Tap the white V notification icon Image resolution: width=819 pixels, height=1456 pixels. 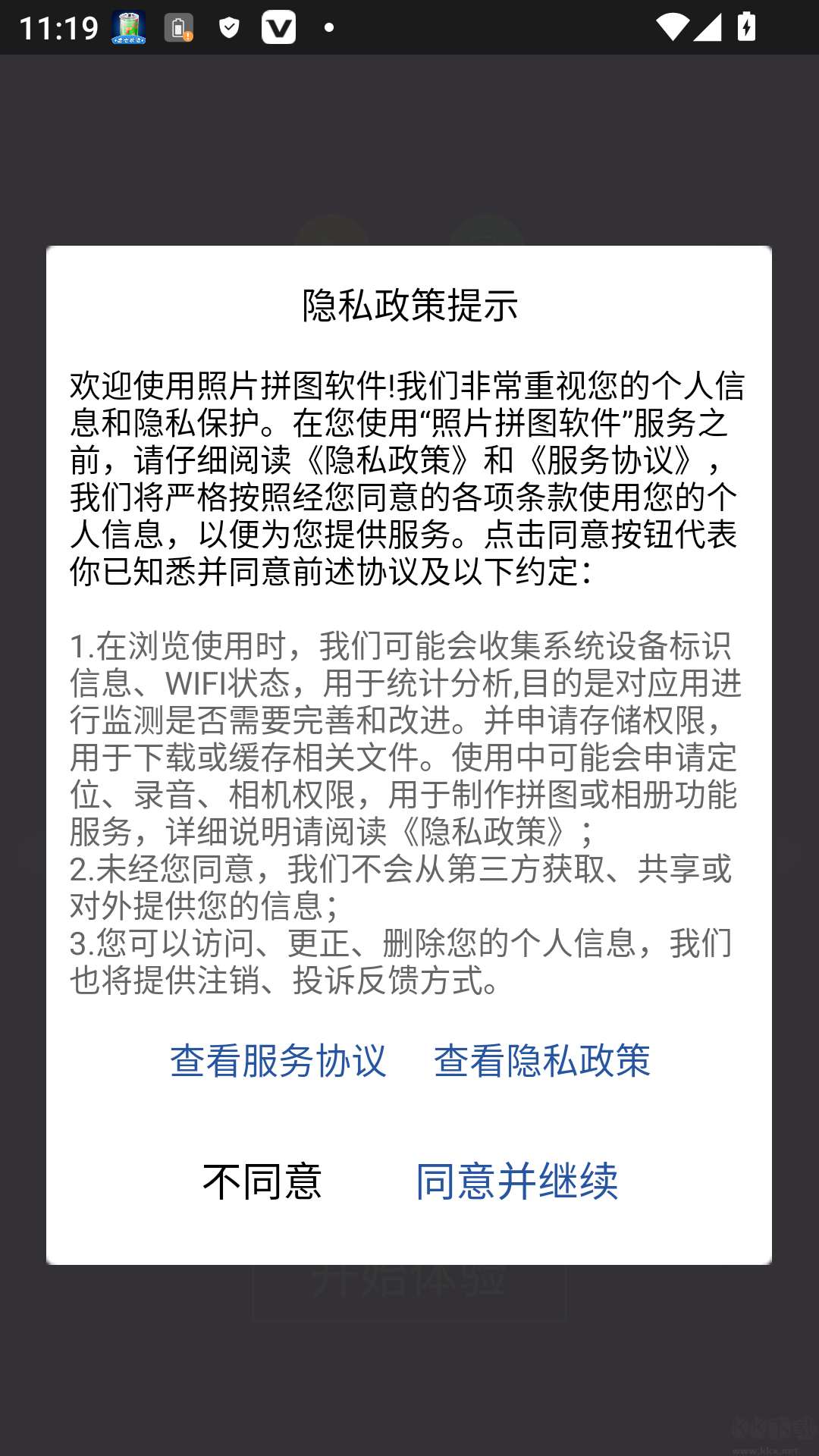278,27
